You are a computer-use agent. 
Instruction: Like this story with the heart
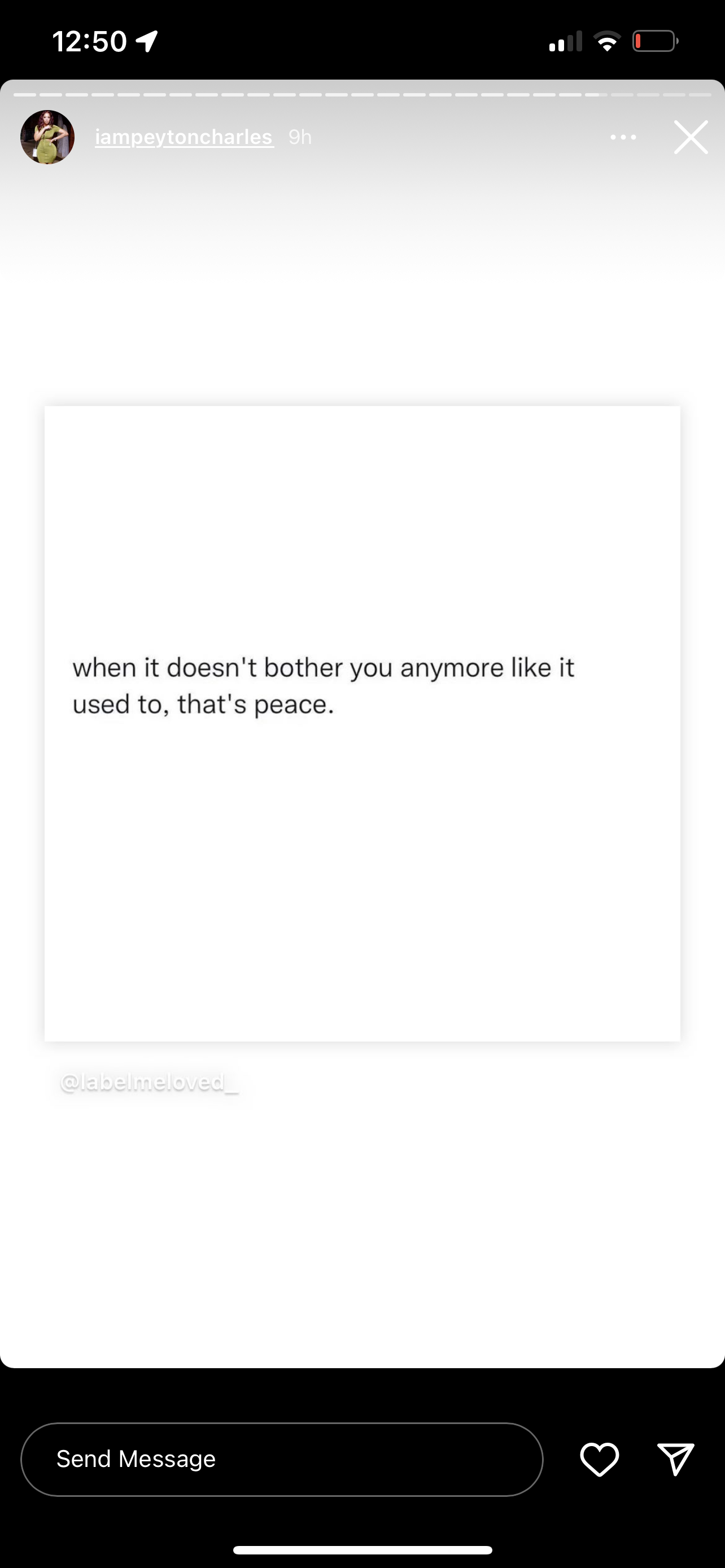point(599,1459)
